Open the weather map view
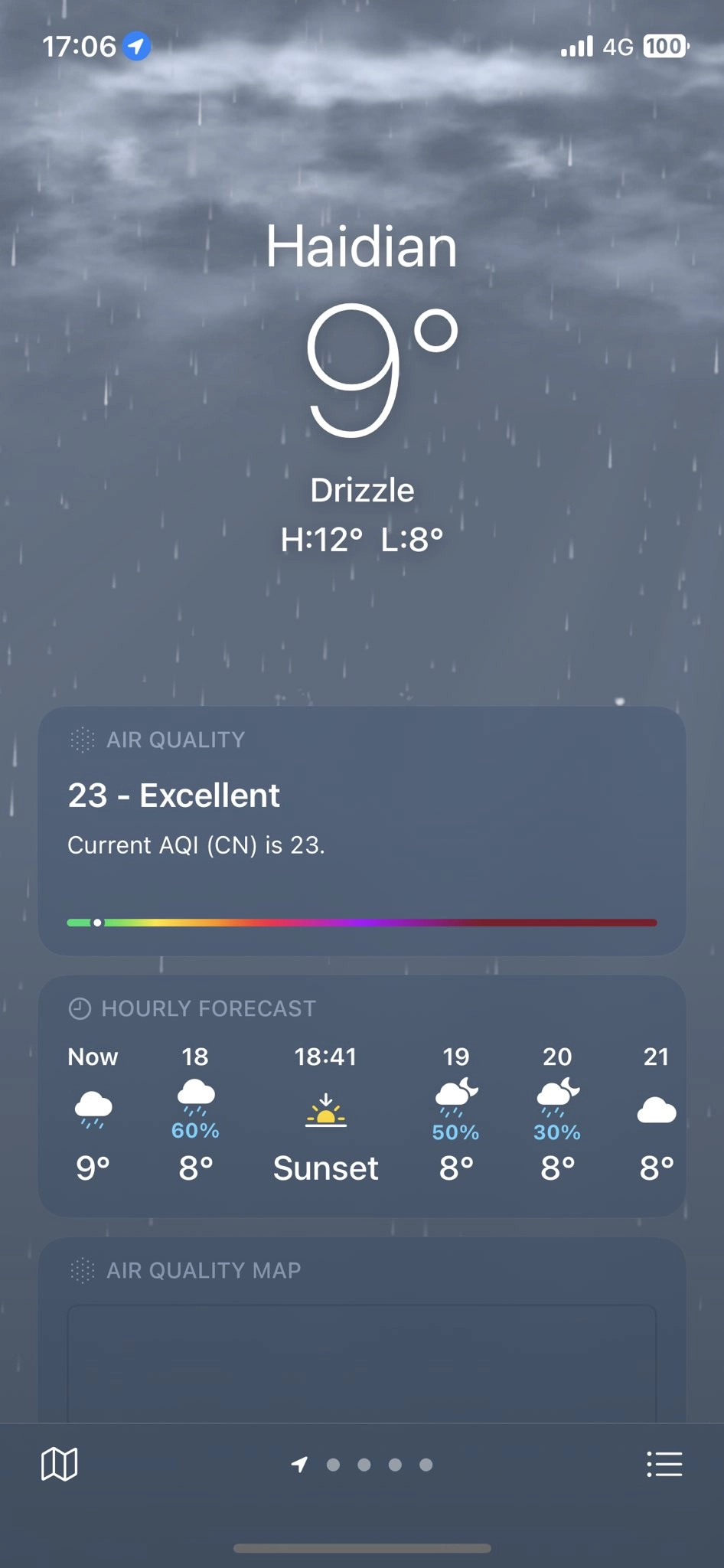This screenshot has height=1568, width=724. click(x=59, y=1464)
